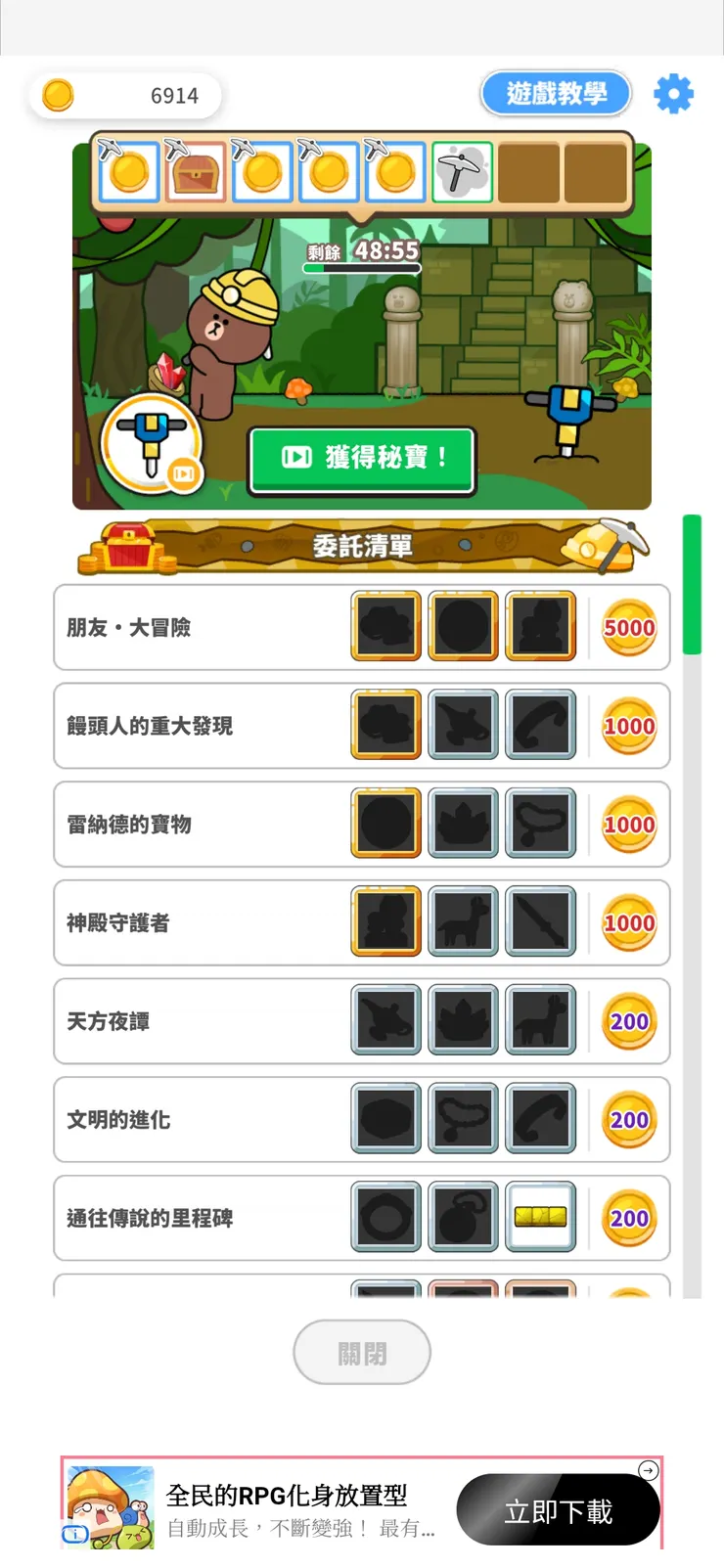Click the first silhouette item in 饅頭人的重大發現

(385, 726)
